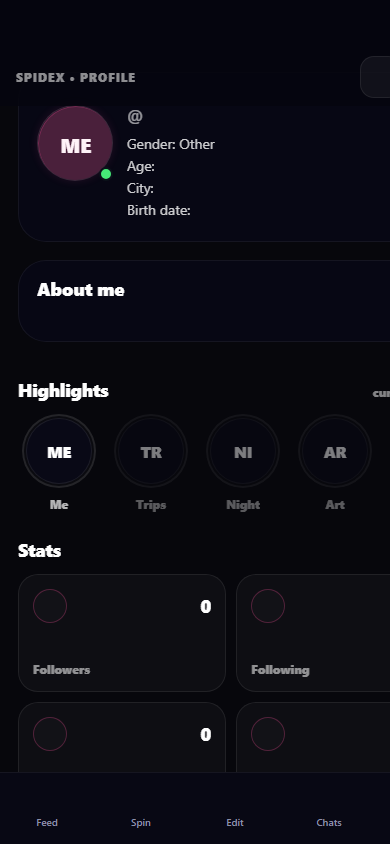This screenshot has width=390, height=844.
Task: Open the Following stat card
Action: [x=313, y=632]
